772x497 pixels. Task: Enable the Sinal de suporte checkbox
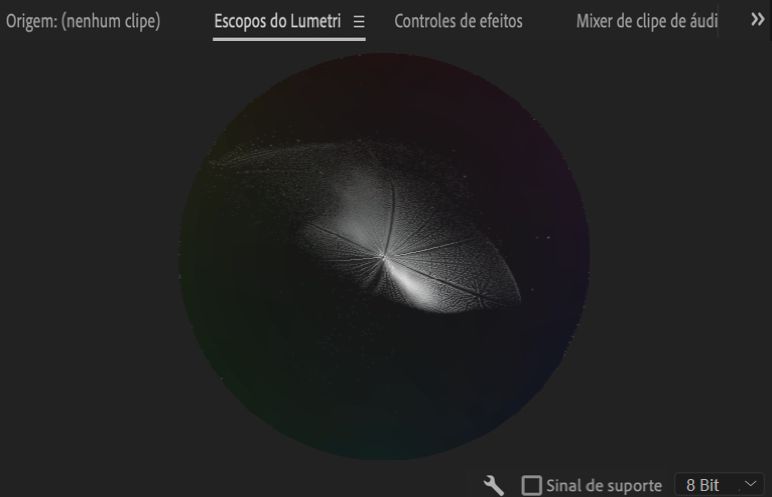pyautogui.click(x=532, y=485)
